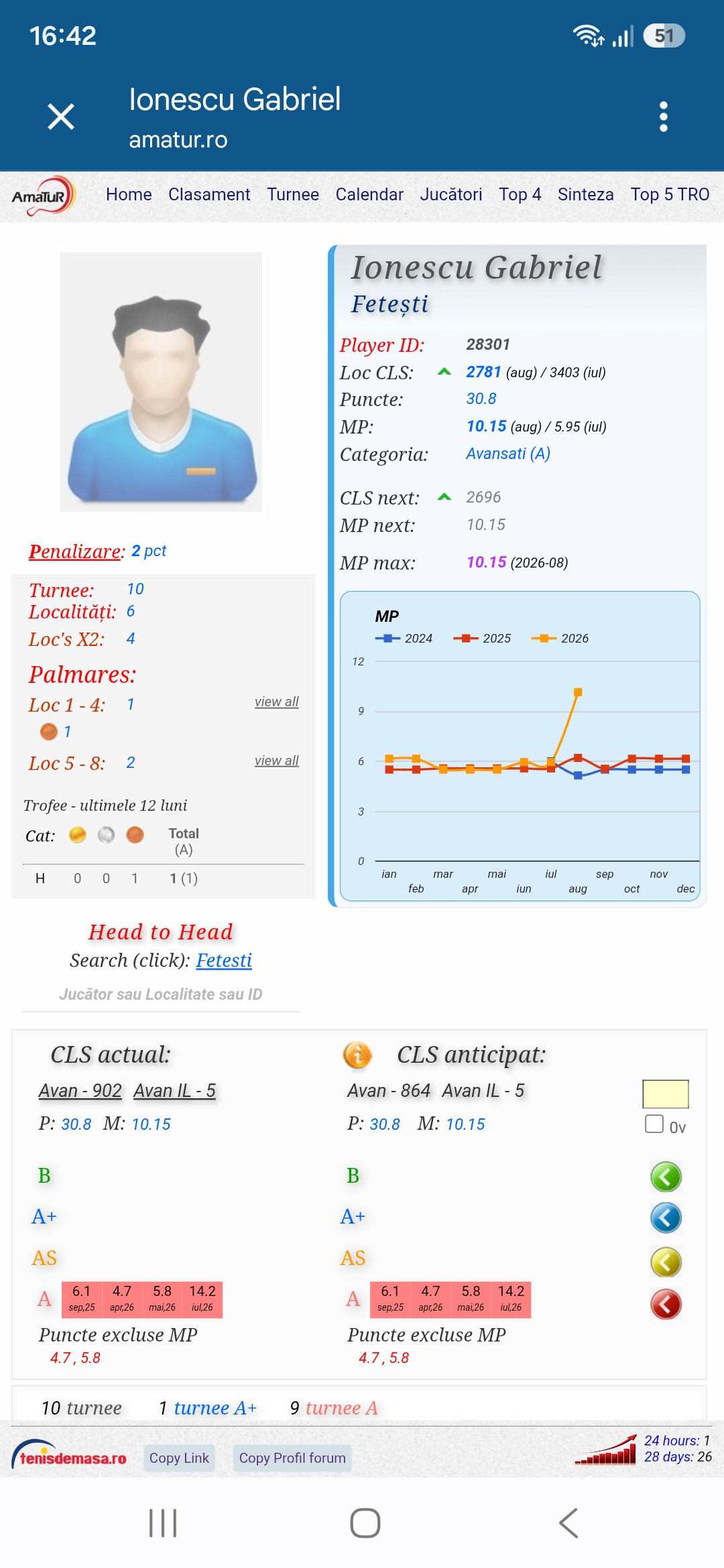The height and width of the screenshot is (1568, 724).
Task: Tap the player or locality search field
Action: pyautogui.click(x=161, y=994)
